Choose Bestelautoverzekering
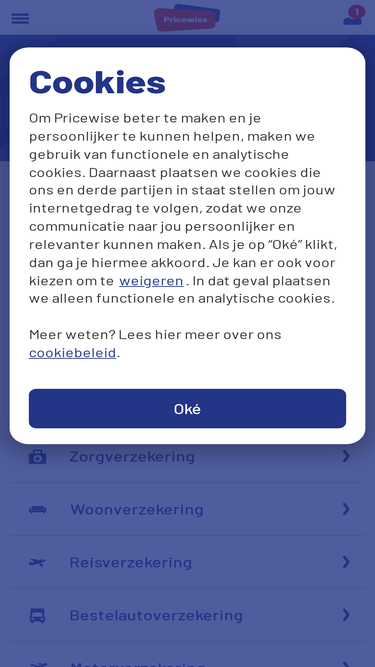This screenshot has width=375, height=667. pos(187,615)
